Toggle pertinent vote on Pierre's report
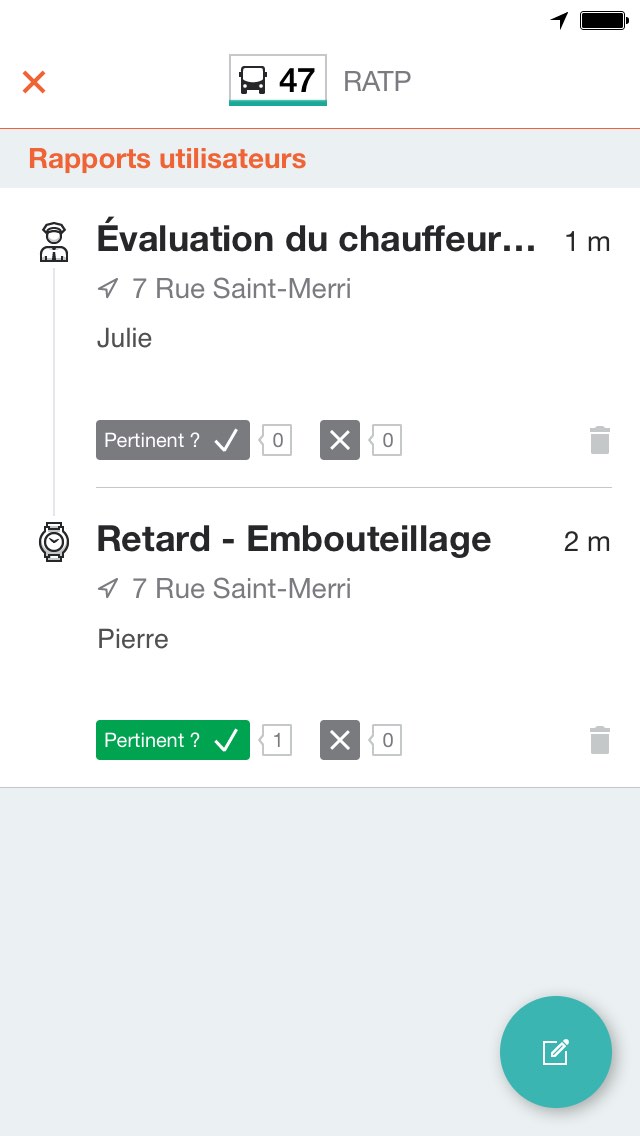640x1136 pixels. pos(173,740)
